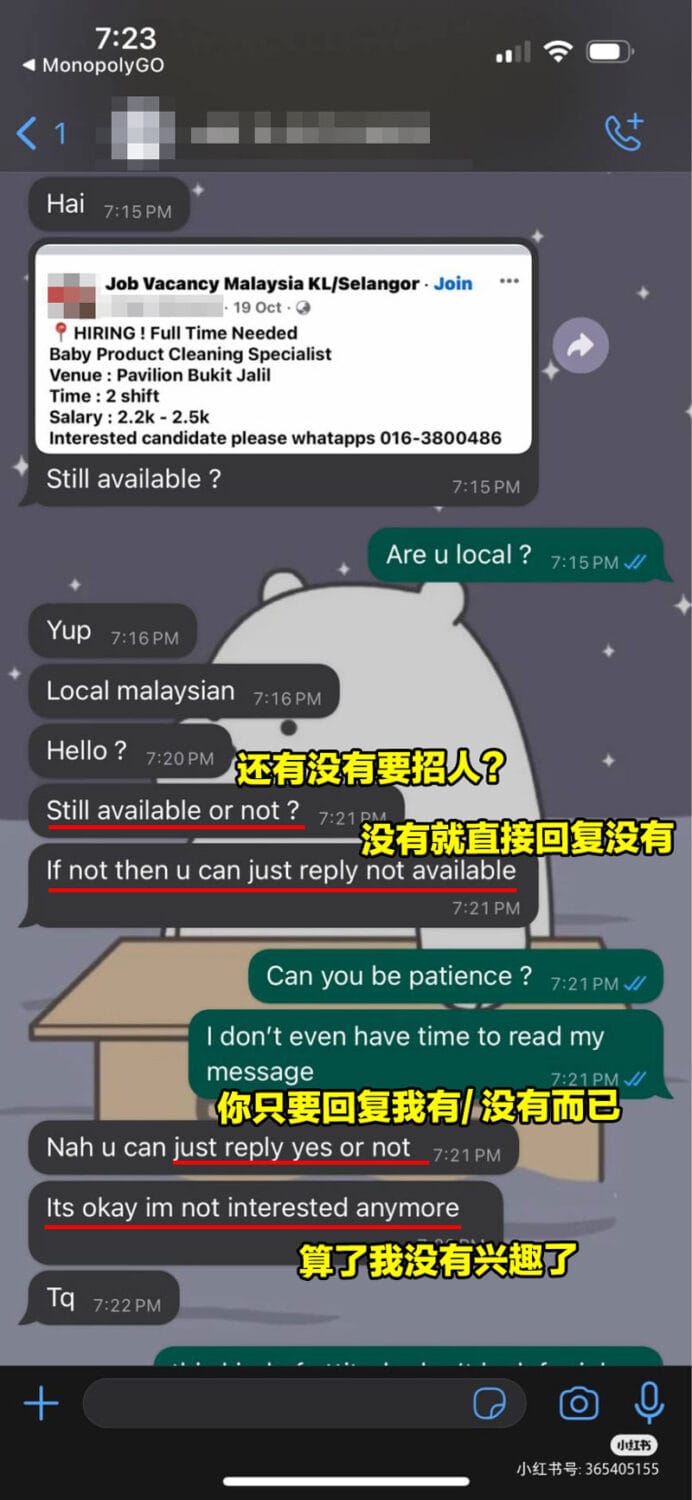Open the sticker picker
Image resolution: width=692 pixels, height=1500 pixels.
click(x=489, y=1404)
